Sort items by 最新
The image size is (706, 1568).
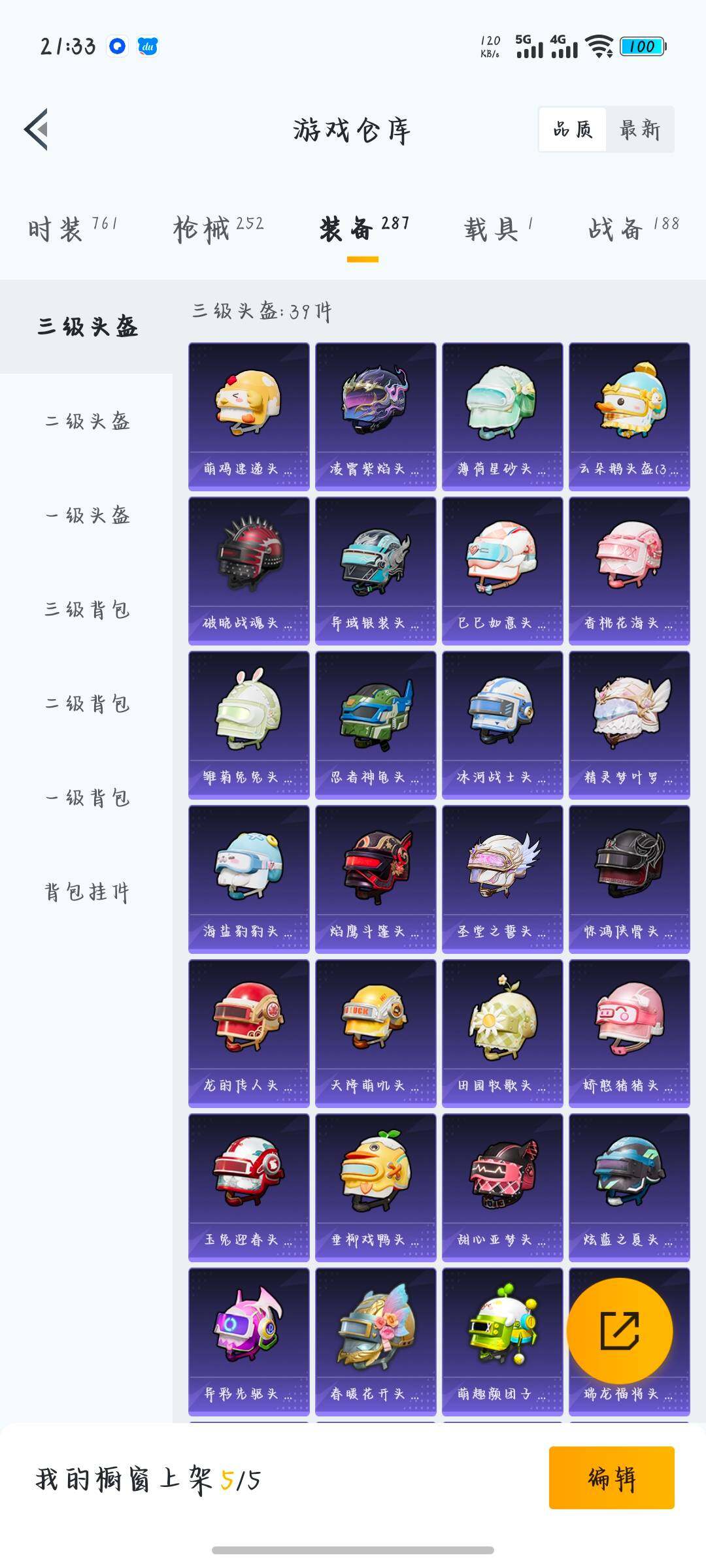[639, 129]
